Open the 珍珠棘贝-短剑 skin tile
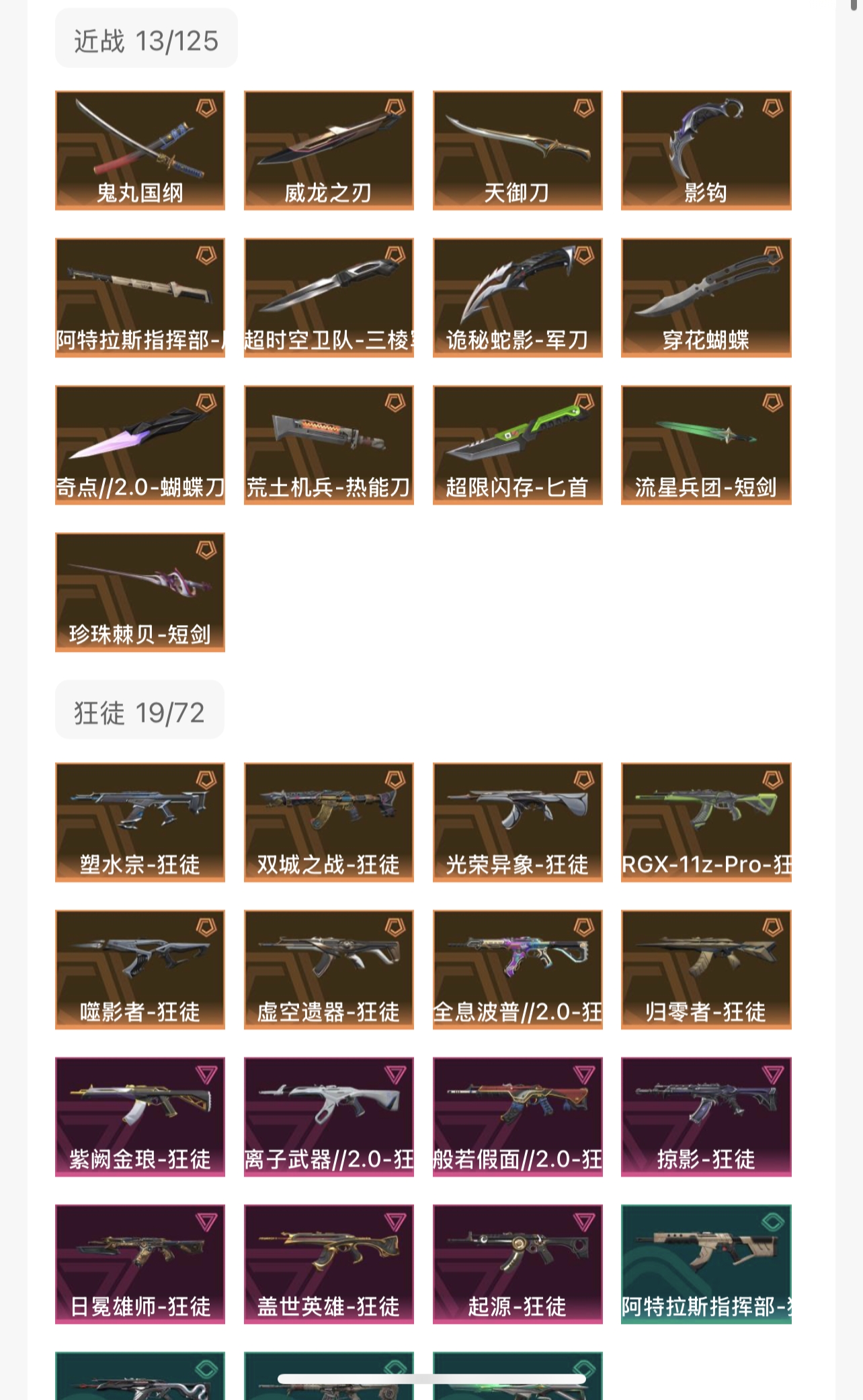This screenshot has width=863, height=1400. [x=140, y=592]
